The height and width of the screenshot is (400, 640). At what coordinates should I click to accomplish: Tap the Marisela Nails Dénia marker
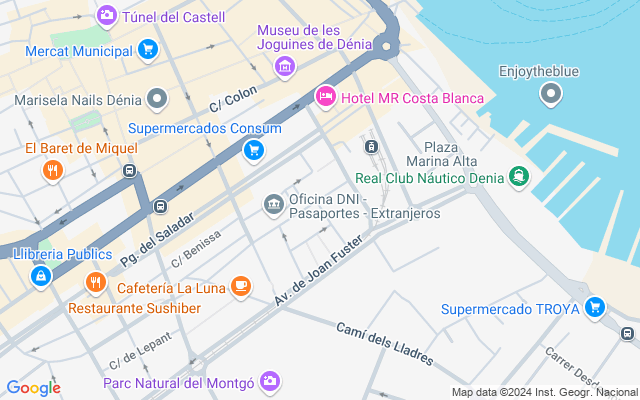click(x=157, y=99)
